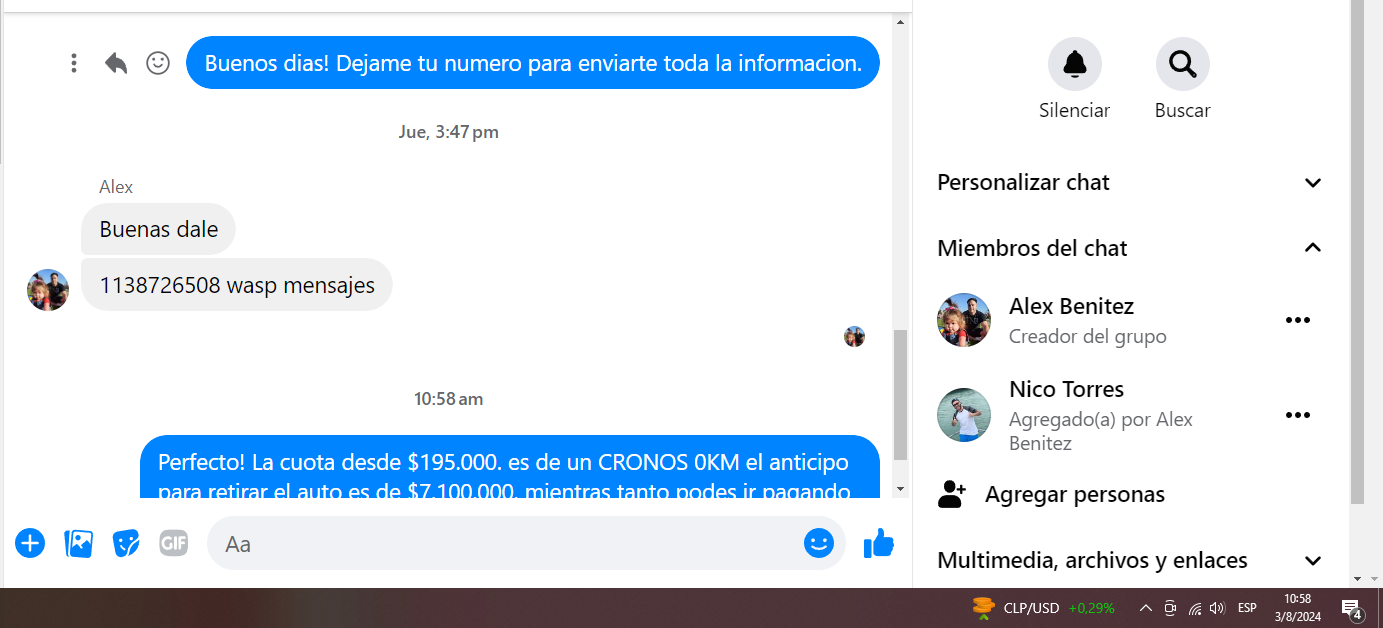
Task: React with emoji to Buenos dias message
Action: [x=158, y=63]
